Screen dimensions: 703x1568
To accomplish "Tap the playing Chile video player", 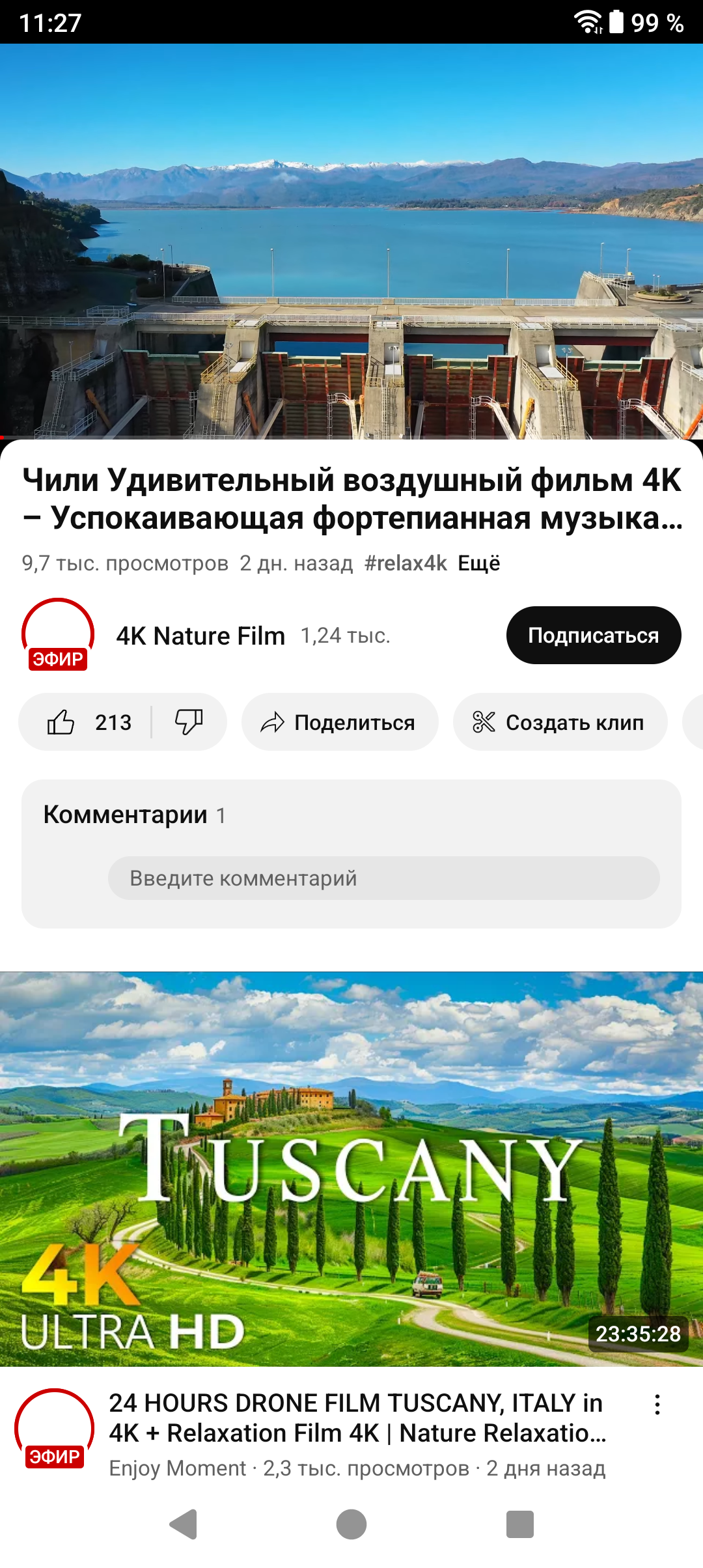I will [351, 241].
